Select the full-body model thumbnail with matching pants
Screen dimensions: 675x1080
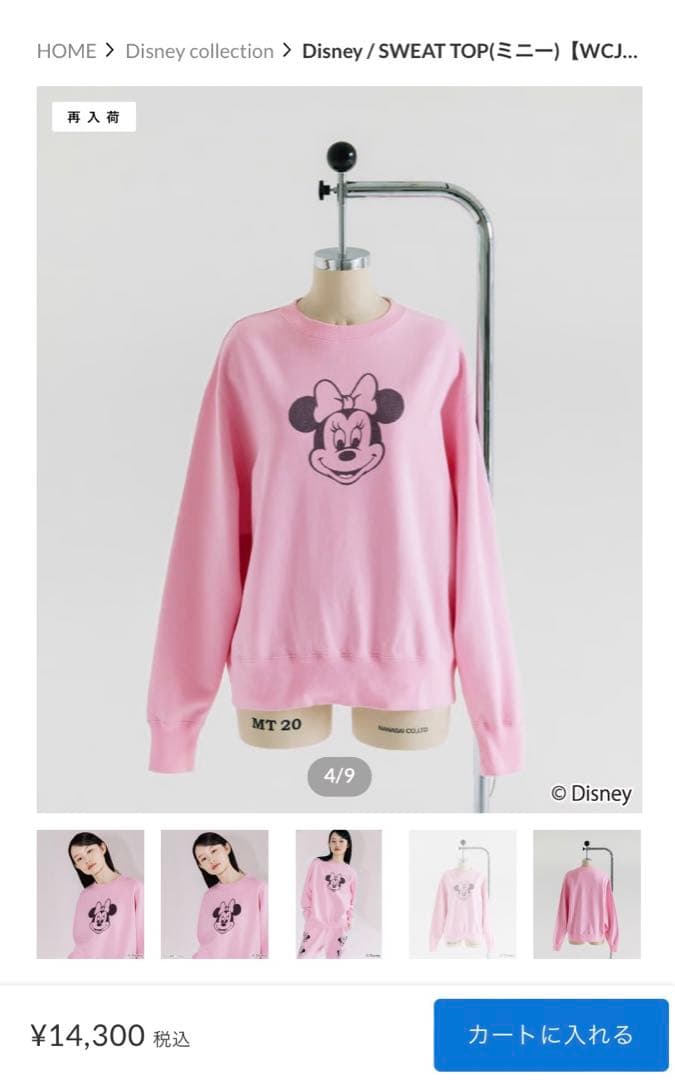[338, 894]
